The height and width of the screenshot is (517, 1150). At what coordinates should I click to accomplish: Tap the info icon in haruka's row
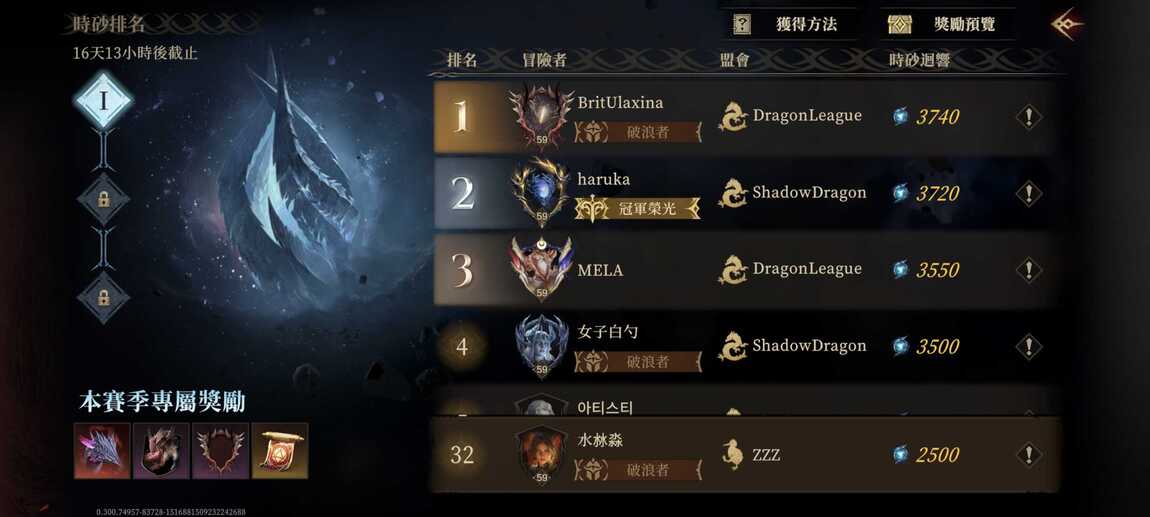point(1028,193)
